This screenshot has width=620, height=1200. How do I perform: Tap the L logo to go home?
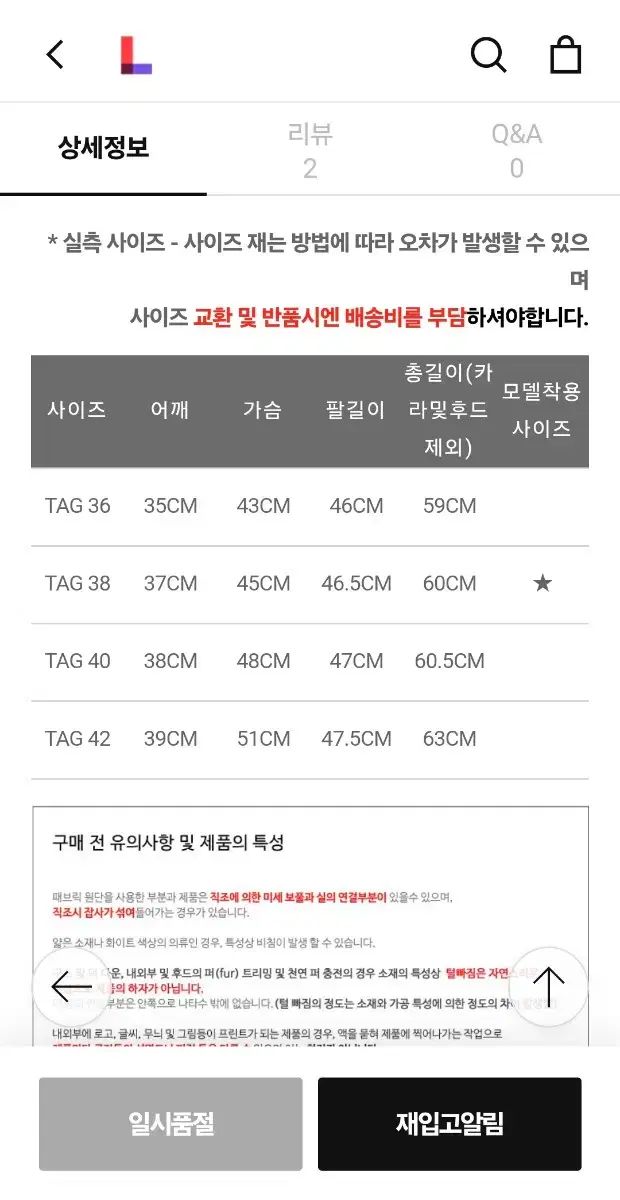(135, 56)
